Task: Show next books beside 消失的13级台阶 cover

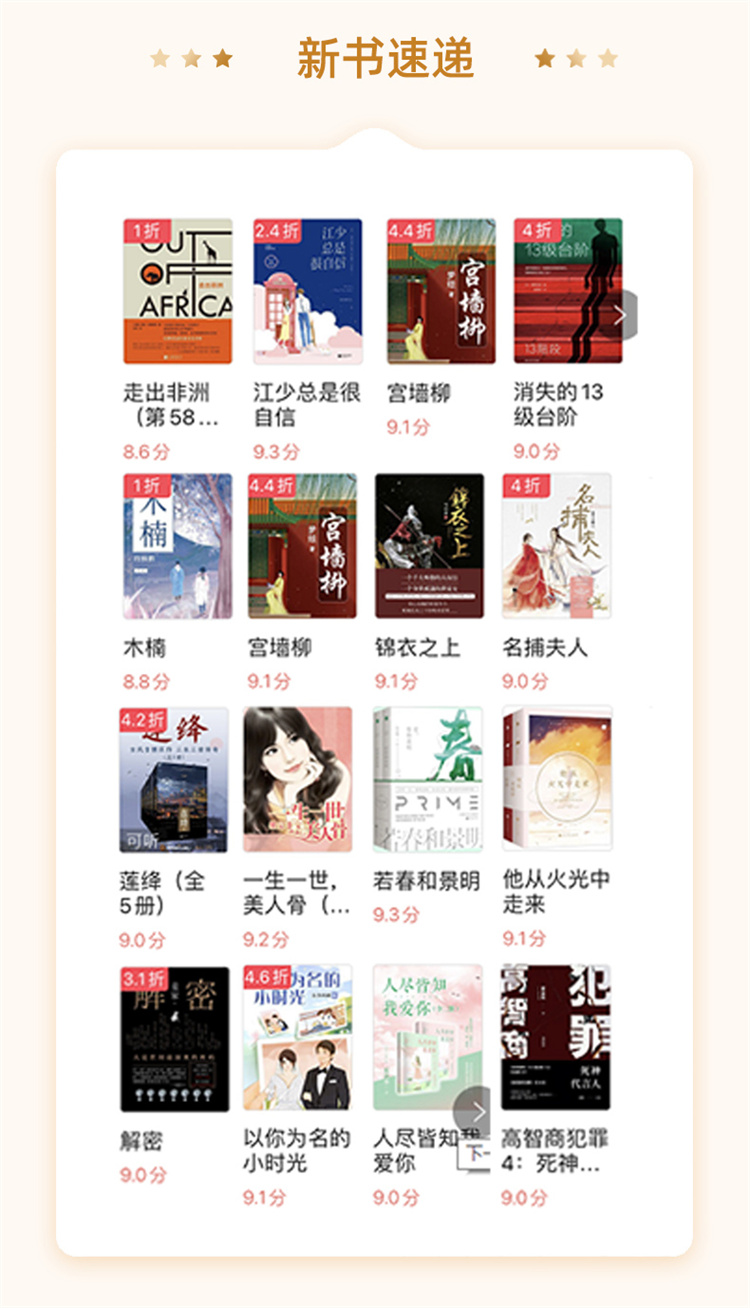Action: 620,315
